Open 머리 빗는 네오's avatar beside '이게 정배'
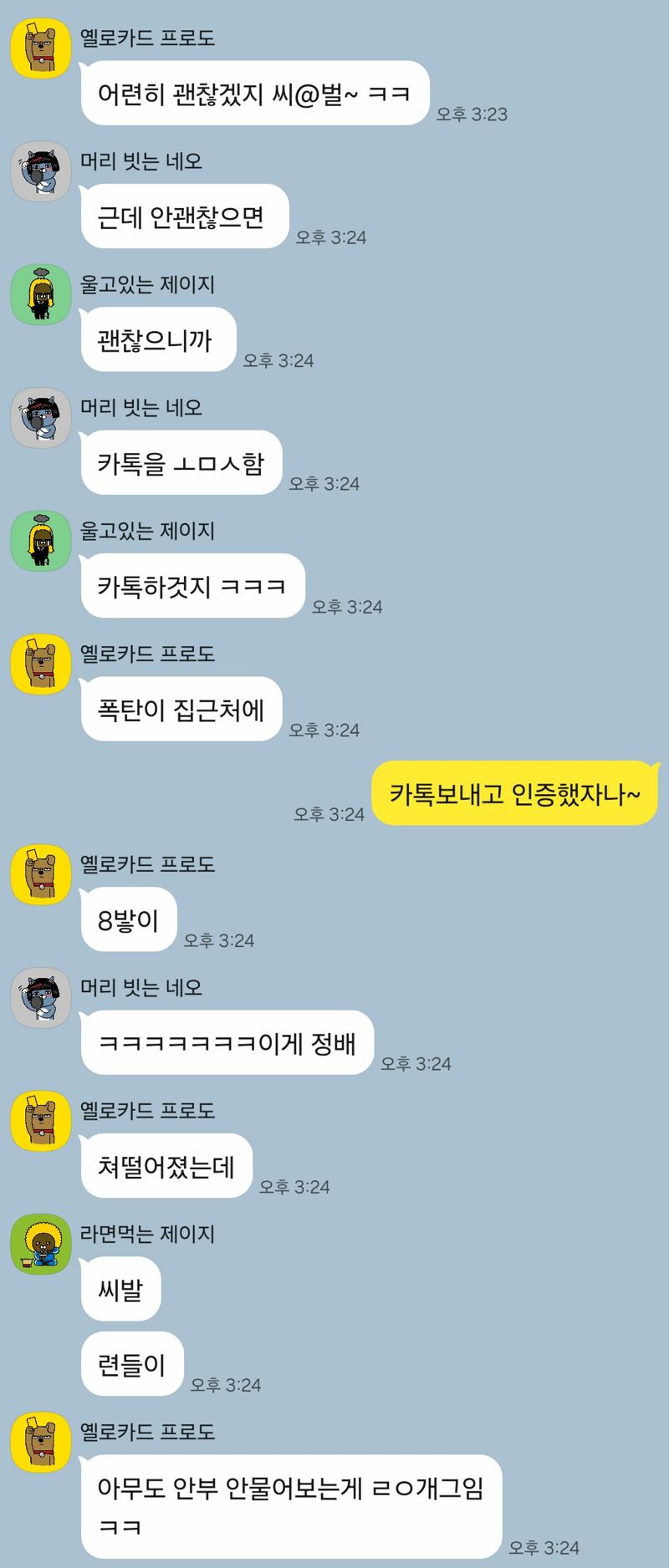Viewport: 669px width, 1568px height. [x=40, y=998]
